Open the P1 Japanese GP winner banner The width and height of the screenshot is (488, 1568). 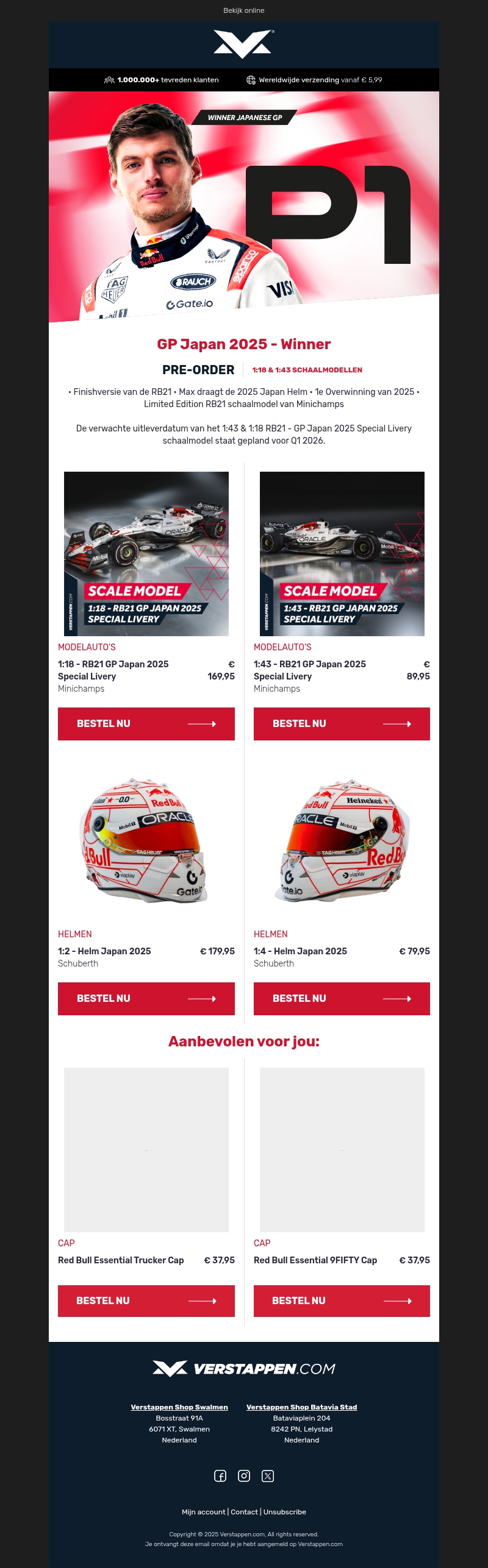tap(244, 206)
